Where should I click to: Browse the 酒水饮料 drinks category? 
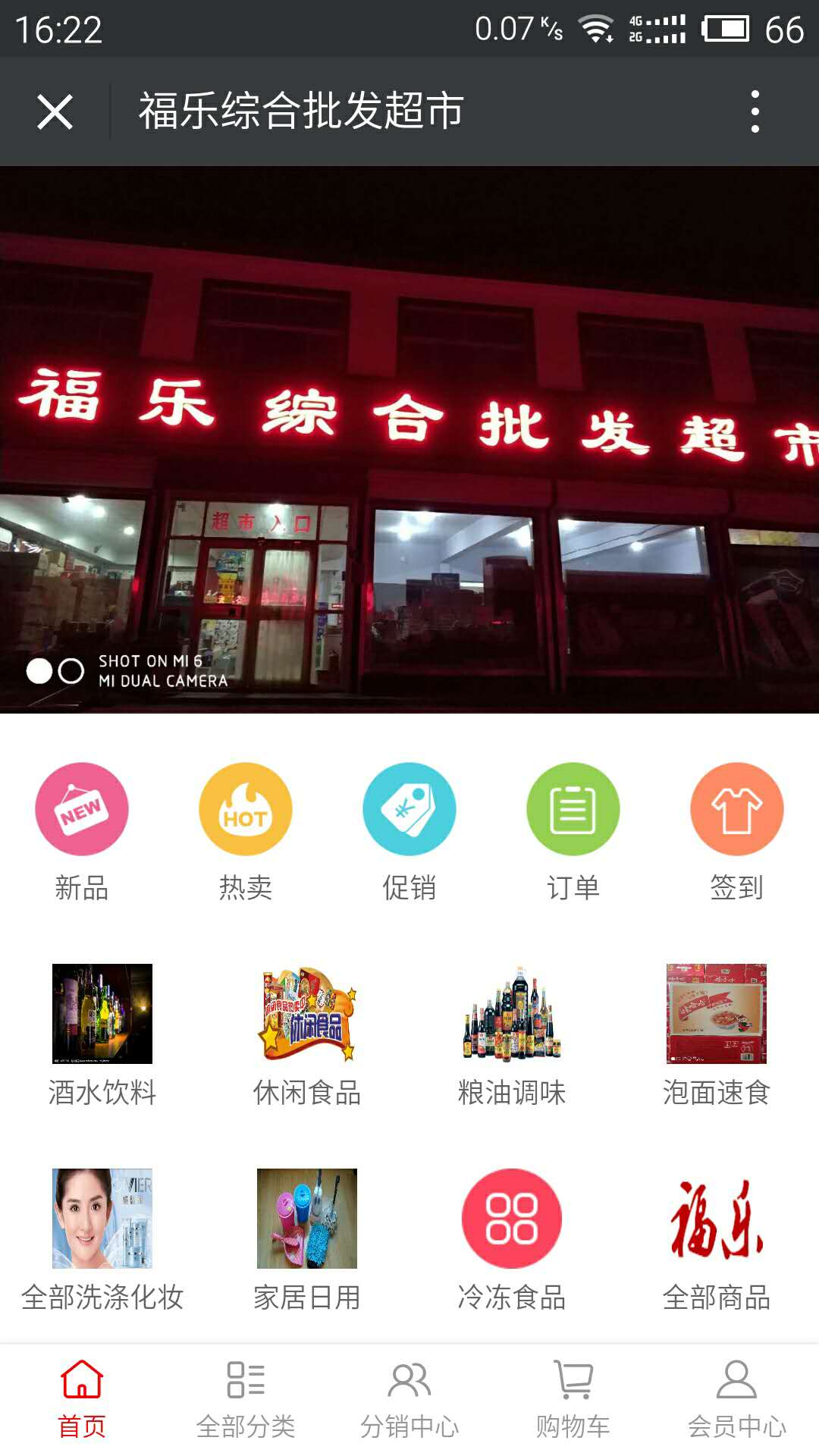click(x=102, y=1016)
